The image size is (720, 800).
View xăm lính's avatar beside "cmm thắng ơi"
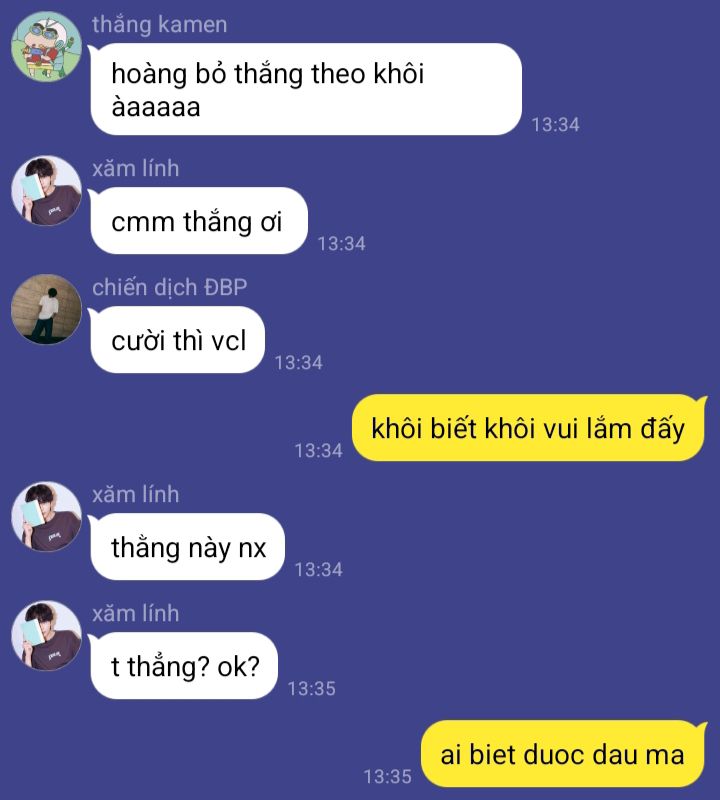tap(46, 190)
